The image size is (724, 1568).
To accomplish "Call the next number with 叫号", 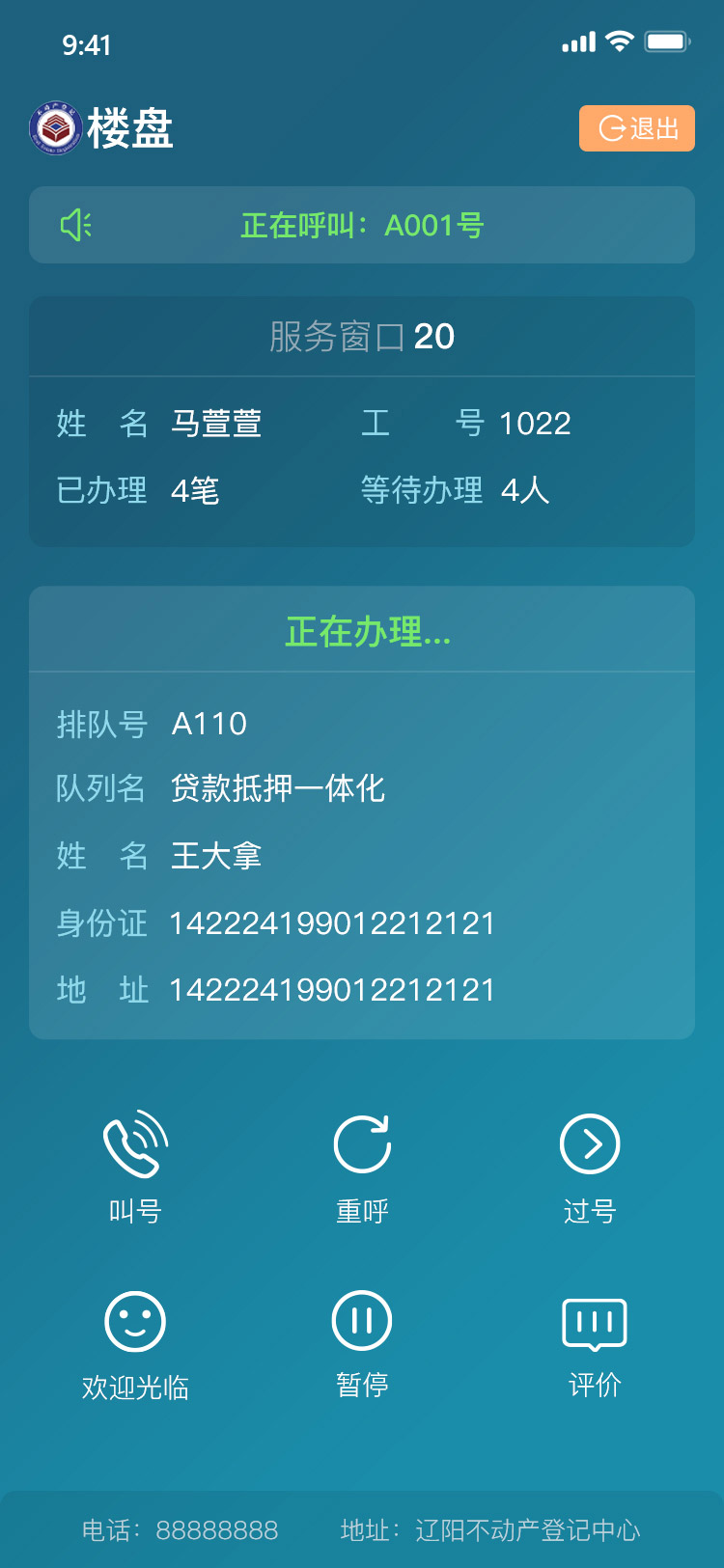I will click(x=135, y=1168).
